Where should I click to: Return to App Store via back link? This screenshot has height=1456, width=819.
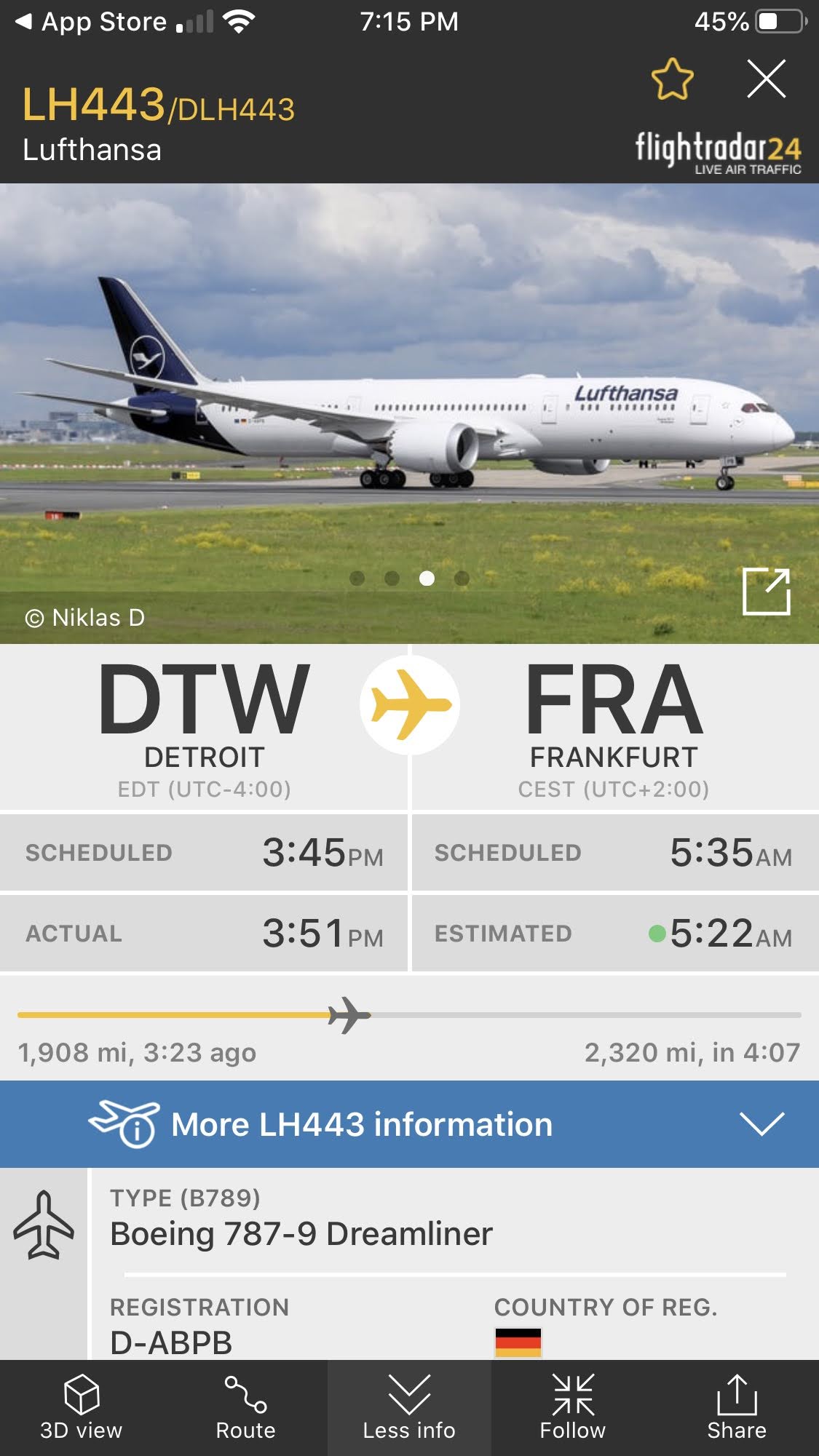(91, 22)
